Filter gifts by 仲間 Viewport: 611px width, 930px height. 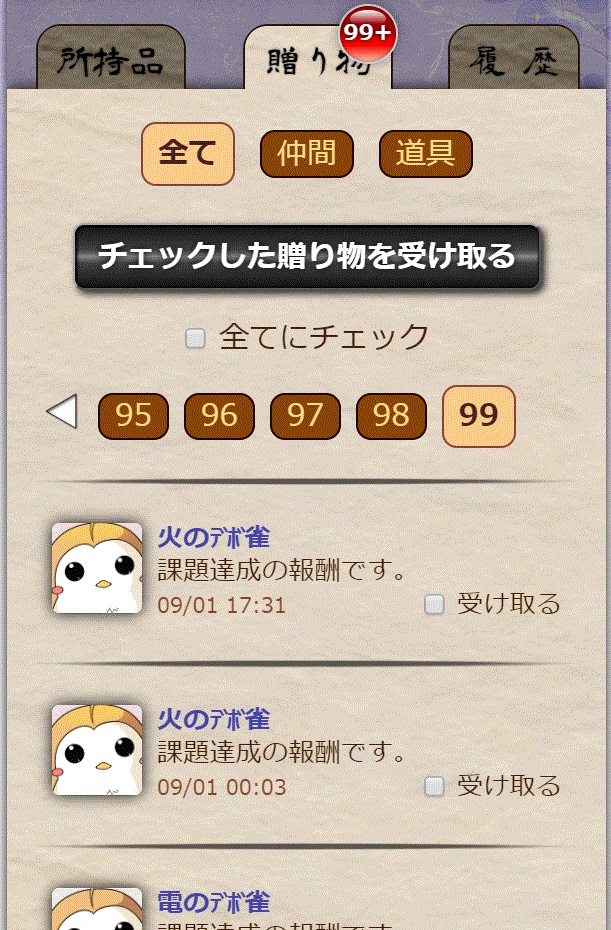point(307,154)
